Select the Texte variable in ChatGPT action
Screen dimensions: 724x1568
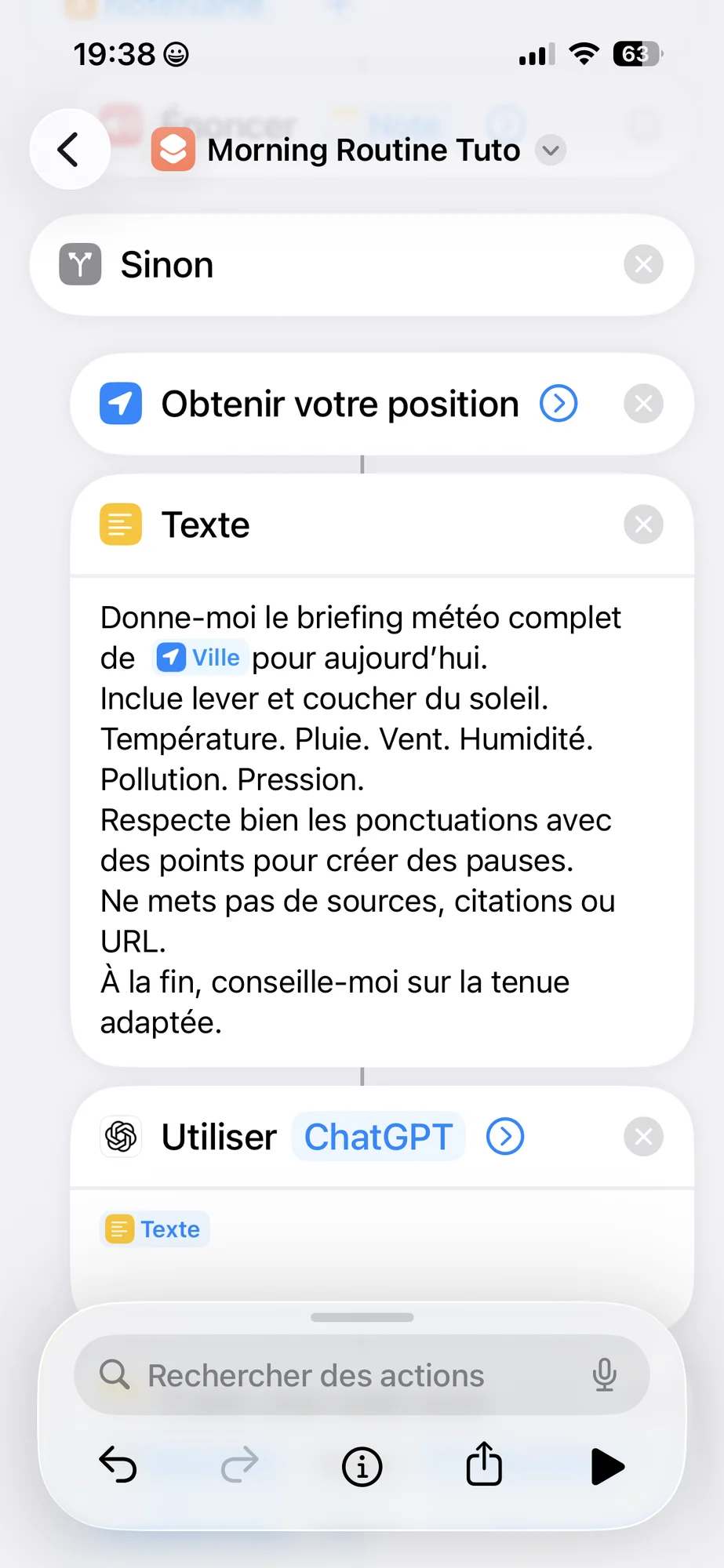[155, 1229]
